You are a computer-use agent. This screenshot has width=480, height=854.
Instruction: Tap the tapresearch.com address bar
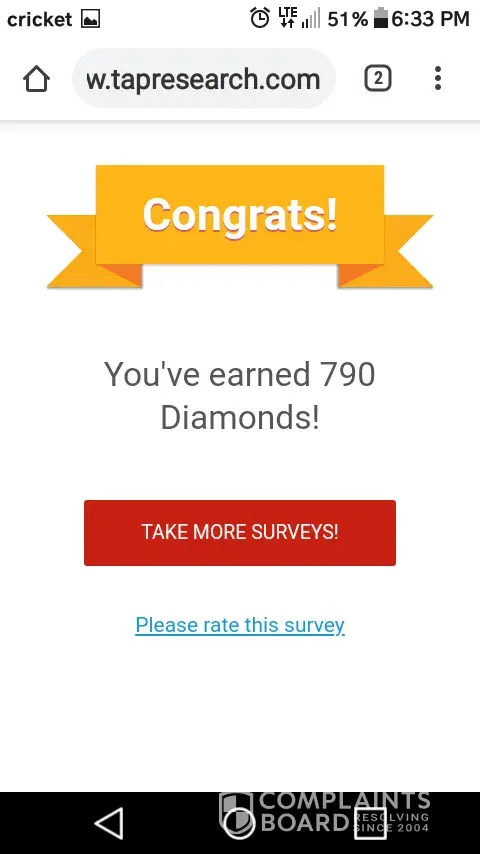pos(203,79)
